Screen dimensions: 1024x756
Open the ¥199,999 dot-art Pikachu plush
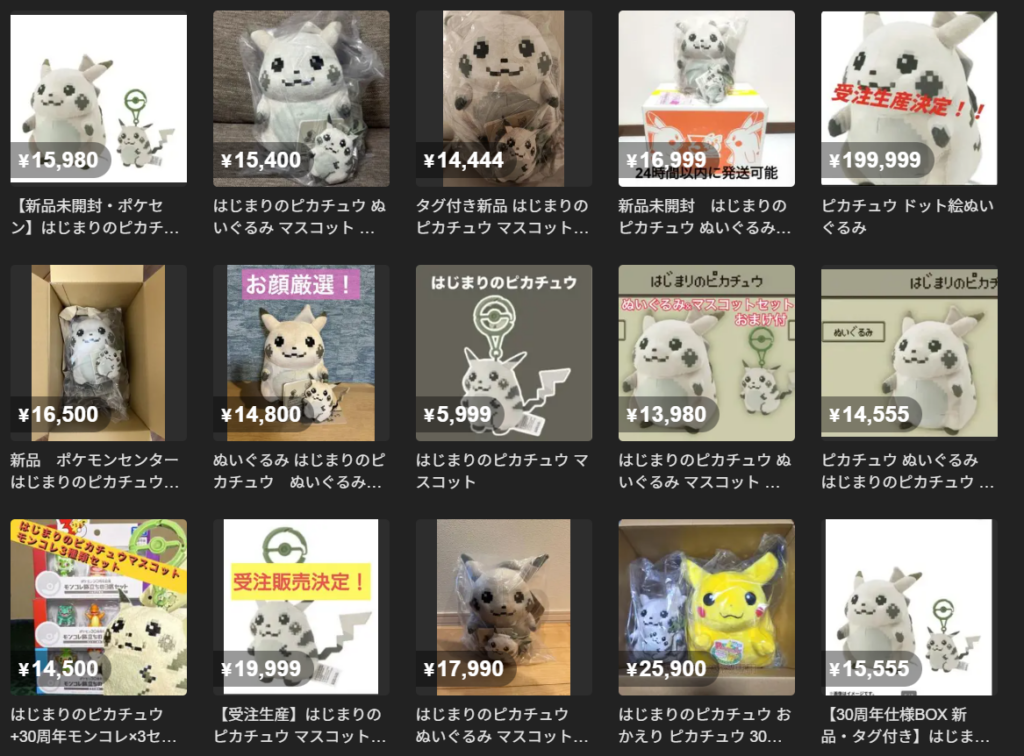[908, 98]
